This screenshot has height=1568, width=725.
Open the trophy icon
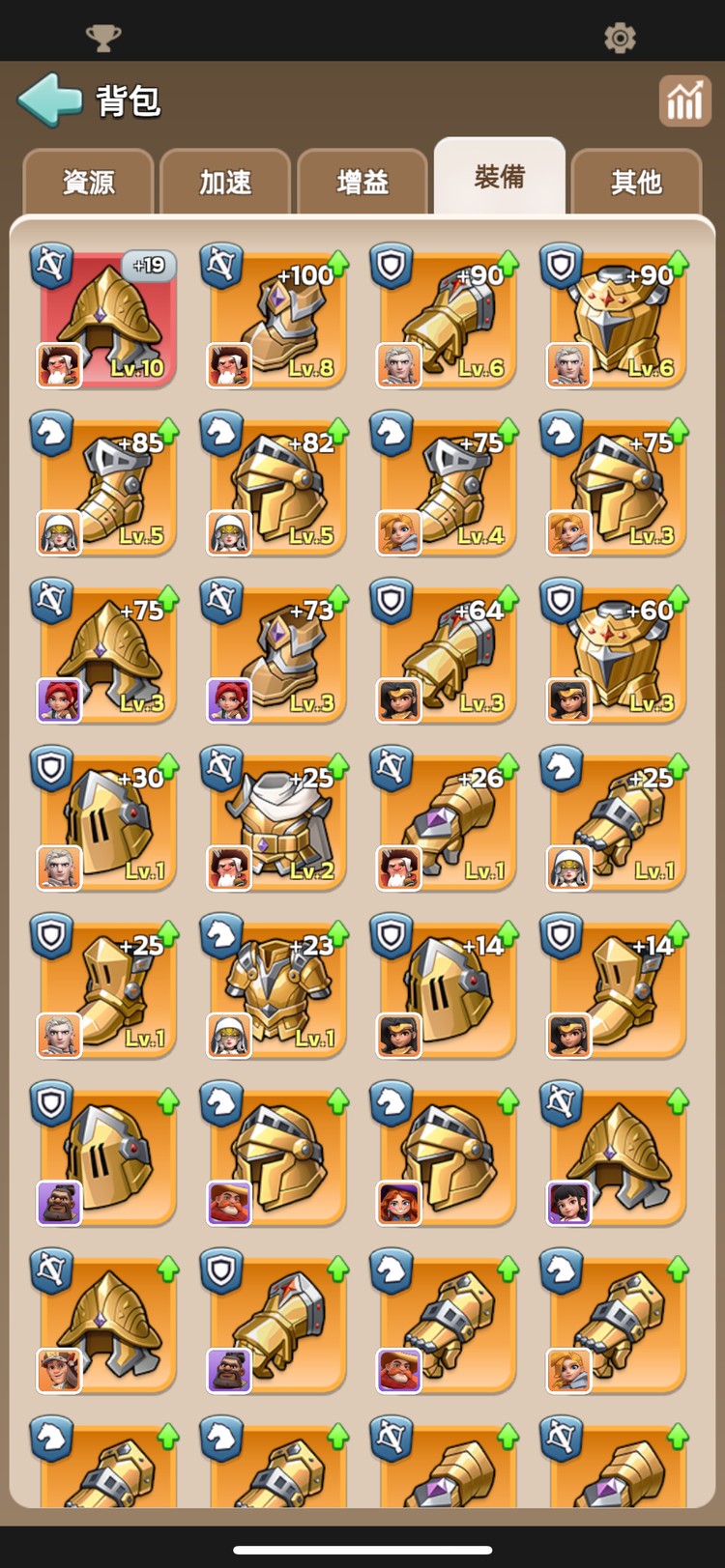(x=103, y=38)
